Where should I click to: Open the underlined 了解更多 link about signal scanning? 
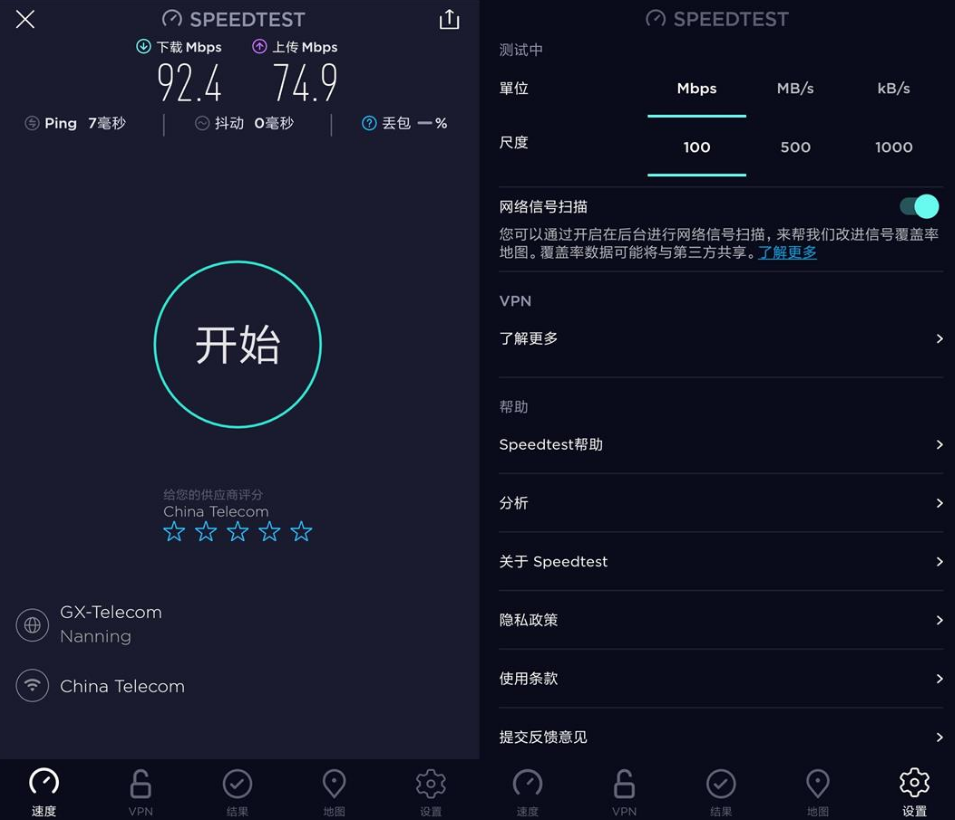tap(787, 253)
